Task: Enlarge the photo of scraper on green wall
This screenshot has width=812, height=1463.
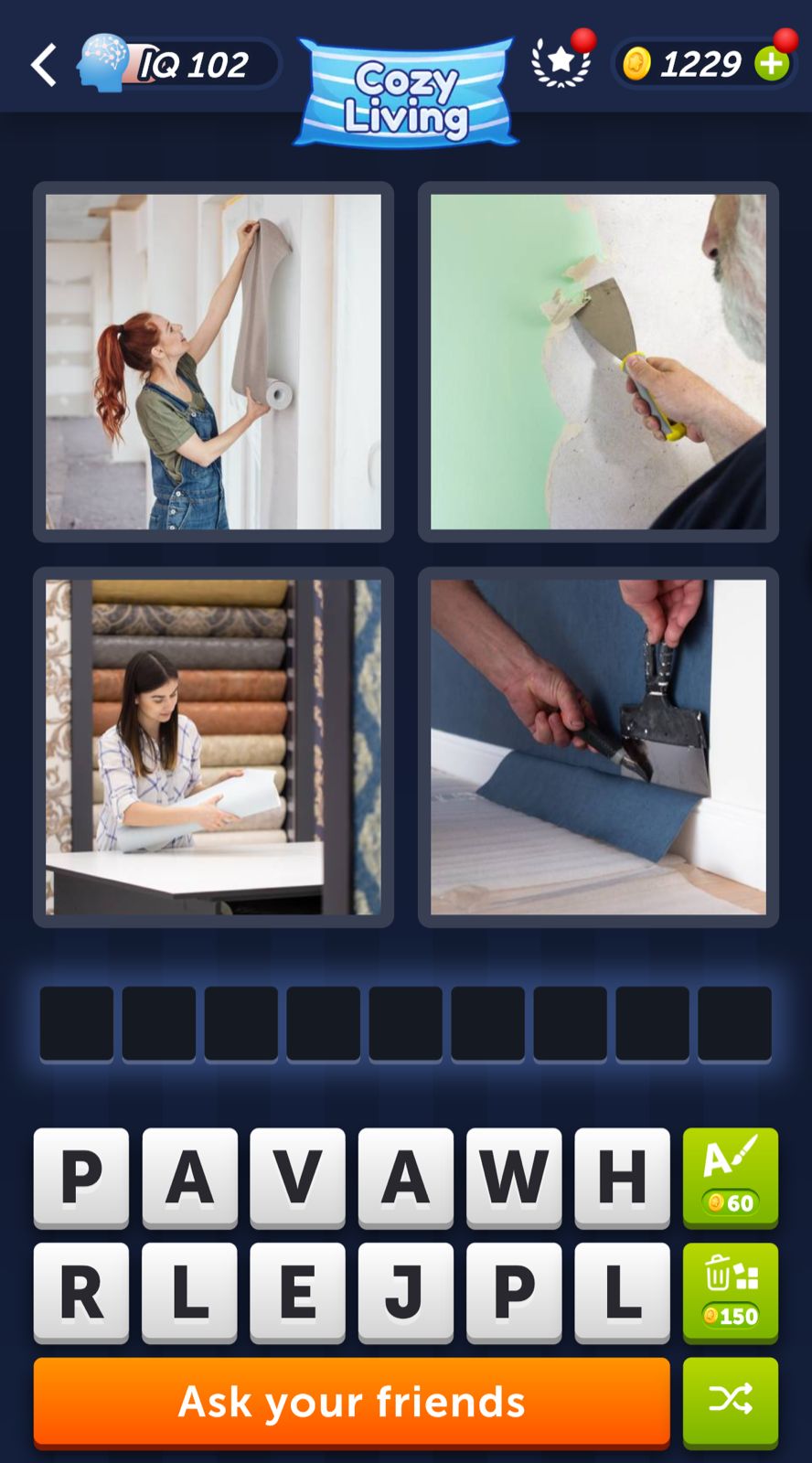Action: [598, 362]
